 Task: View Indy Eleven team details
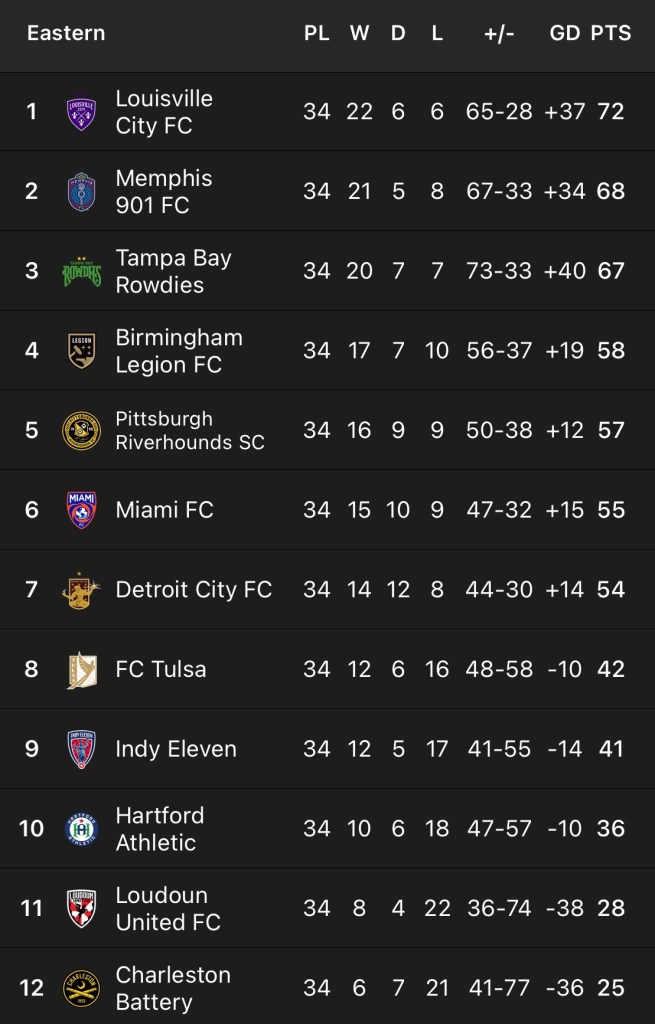176,749
